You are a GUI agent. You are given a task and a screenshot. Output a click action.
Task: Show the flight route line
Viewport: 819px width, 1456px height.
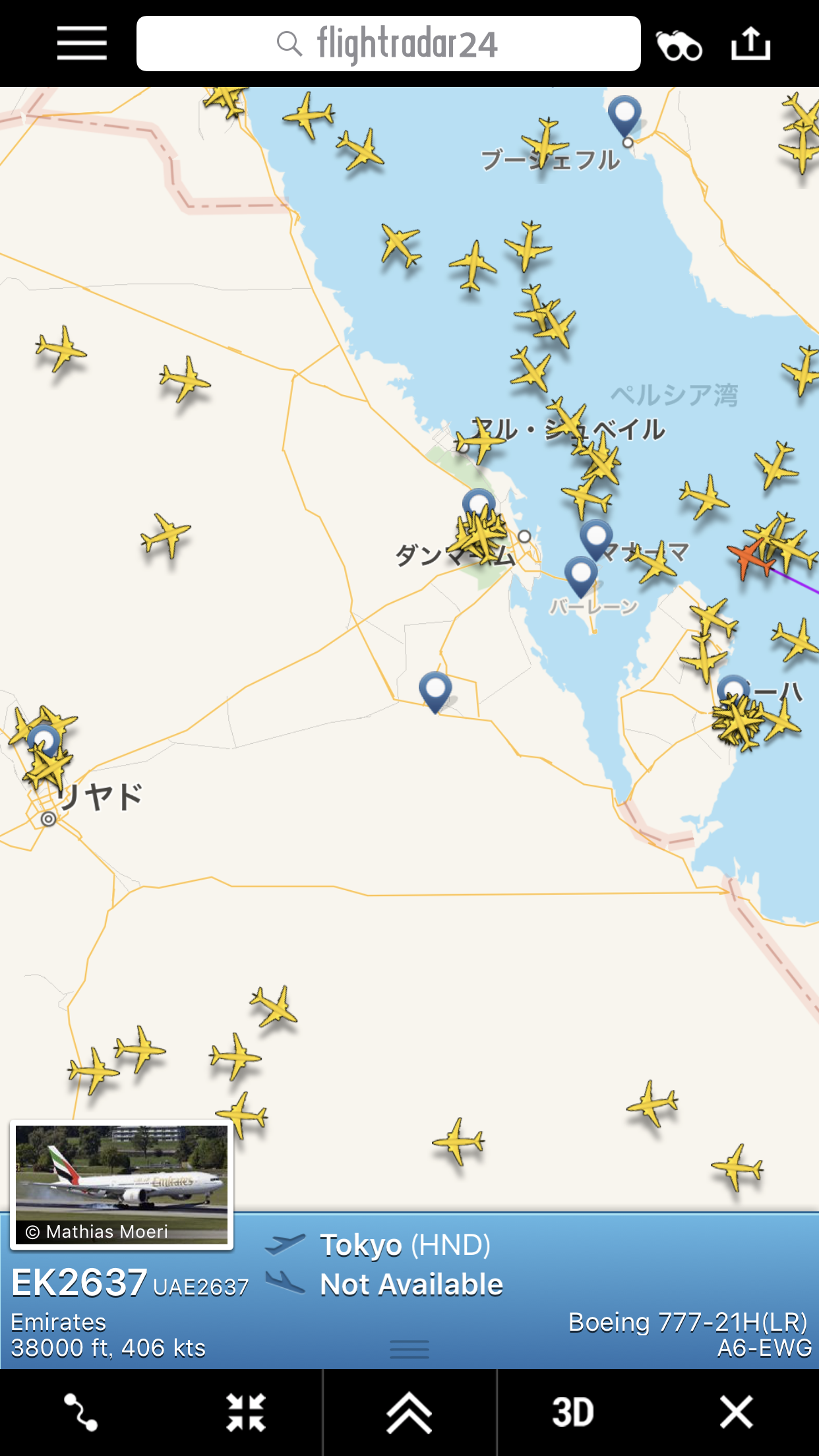point(80,1412)
